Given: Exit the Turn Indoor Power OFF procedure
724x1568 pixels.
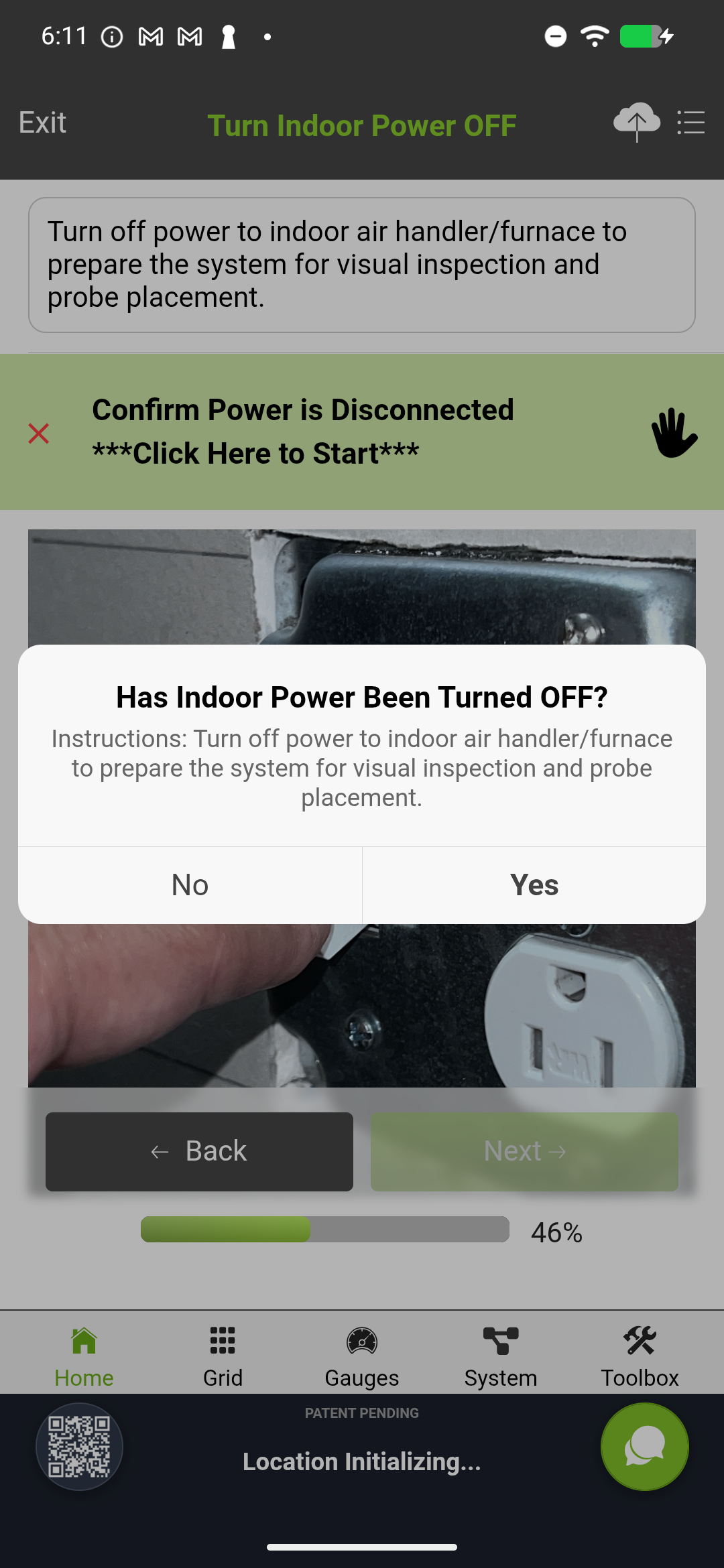Looking at the screenshot, I should [42, 123].
